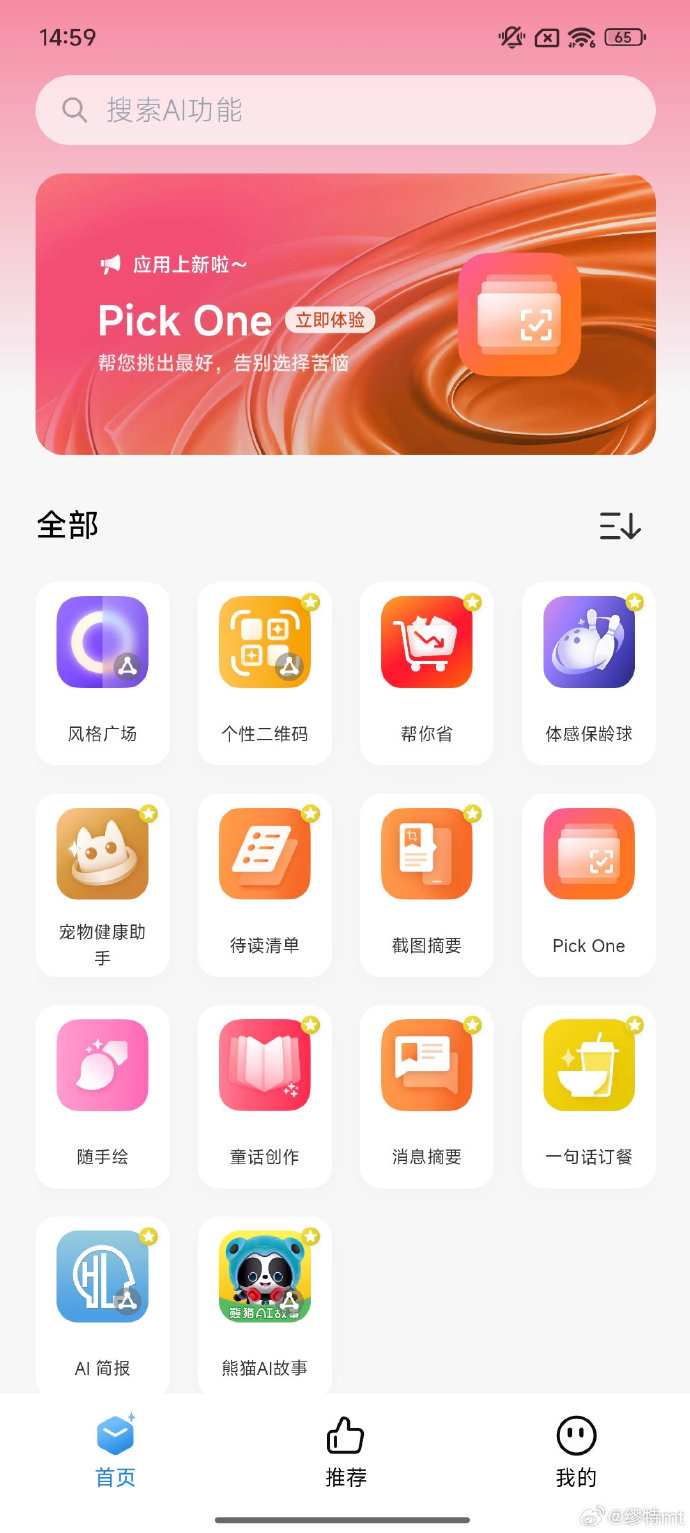Select 待读清单
690x1533 pixels.
click(x=264, y=884)
